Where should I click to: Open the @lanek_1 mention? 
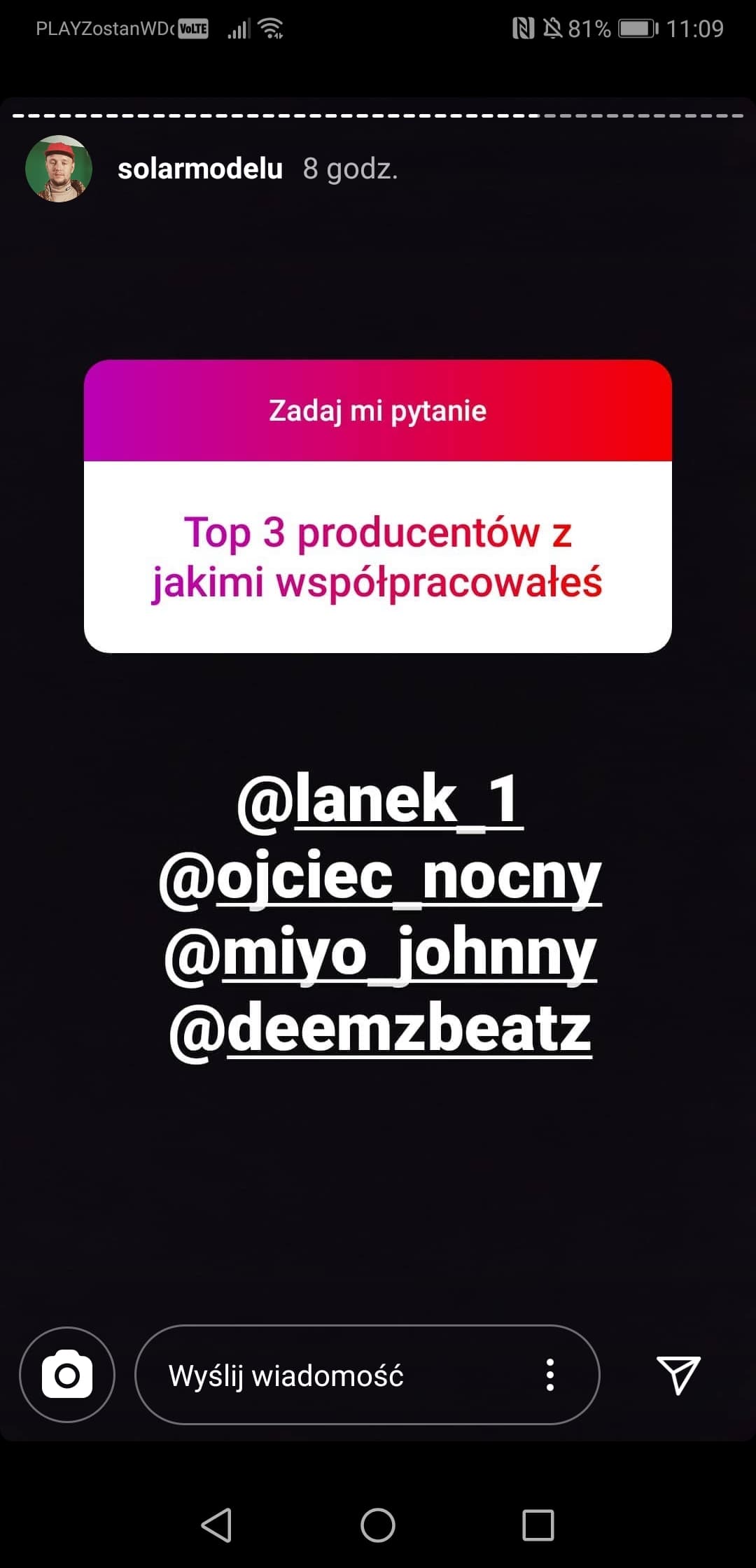click(x=380, y=800)
